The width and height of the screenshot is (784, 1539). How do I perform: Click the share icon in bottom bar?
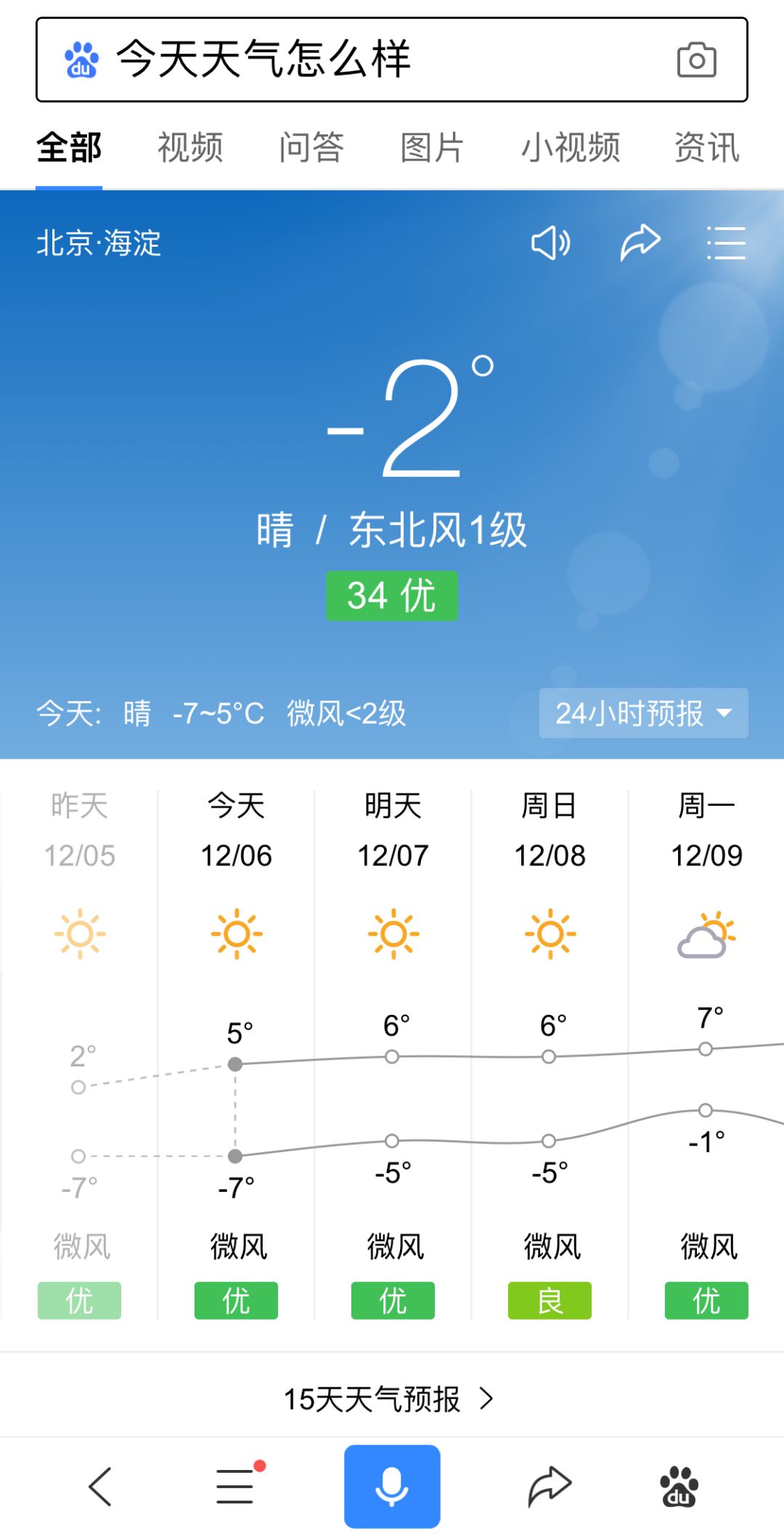[x=546, y=1485]
